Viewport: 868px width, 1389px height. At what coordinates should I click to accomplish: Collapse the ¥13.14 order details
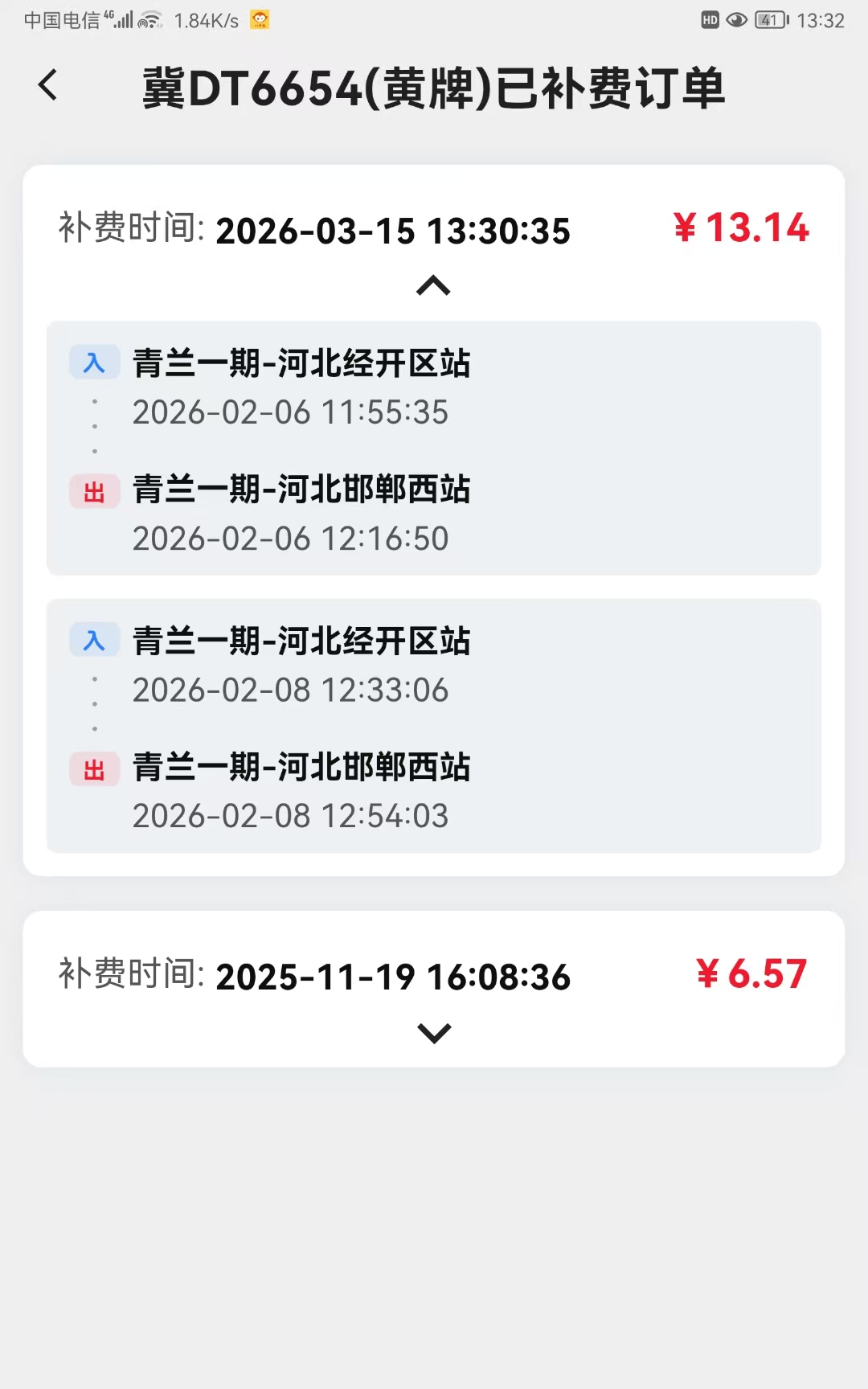(x=433, y=285)
